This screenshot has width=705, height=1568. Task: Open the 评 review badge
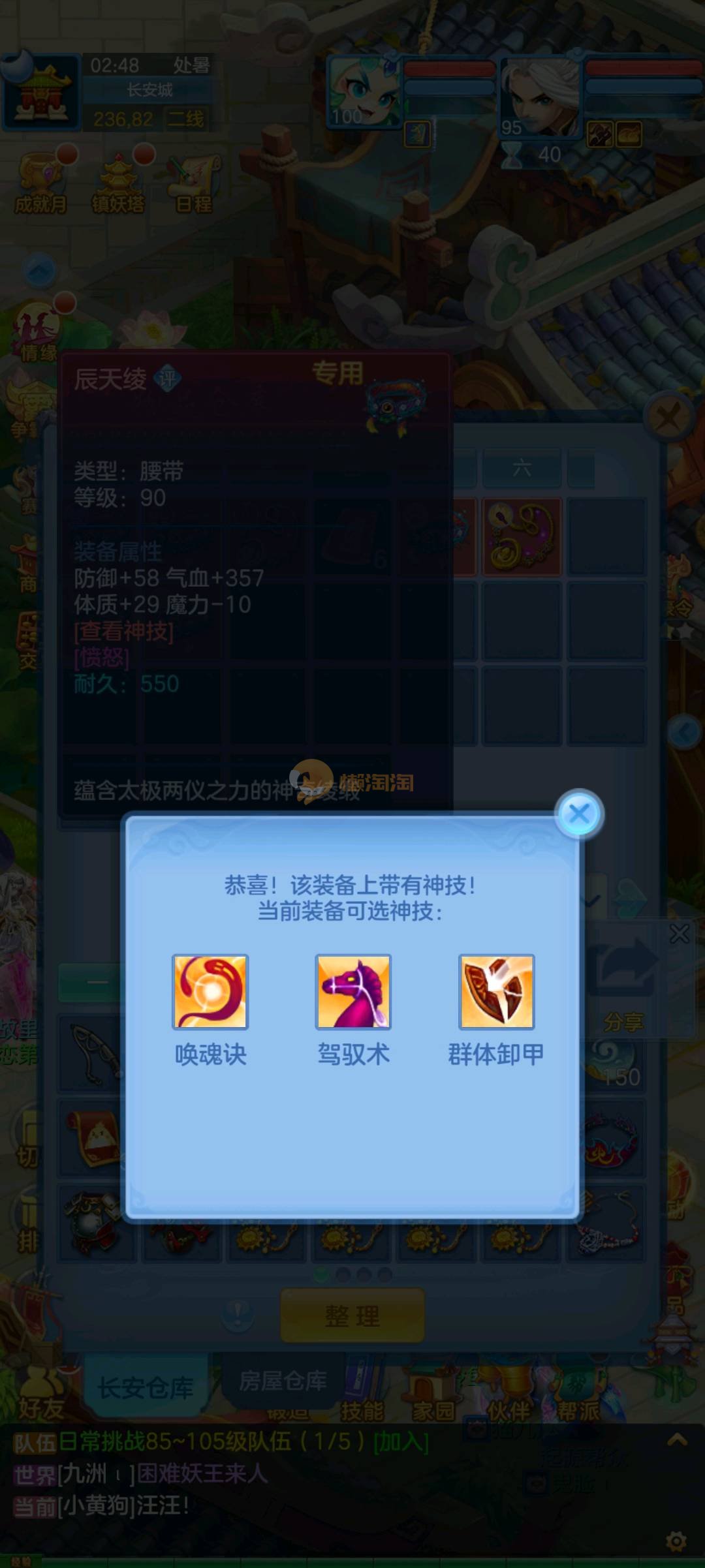pyautogui.click(x=168, y=378)
